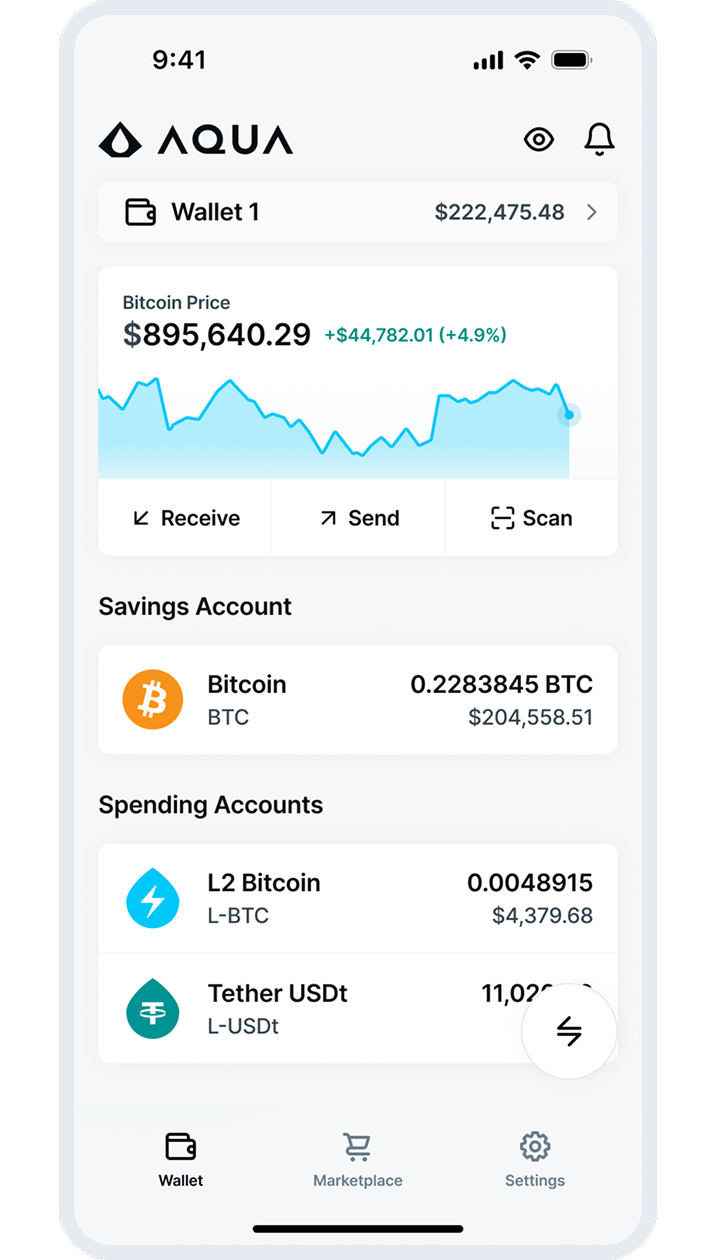
Task: Switch to the Marketplace tab
Action: [357, 1159]
